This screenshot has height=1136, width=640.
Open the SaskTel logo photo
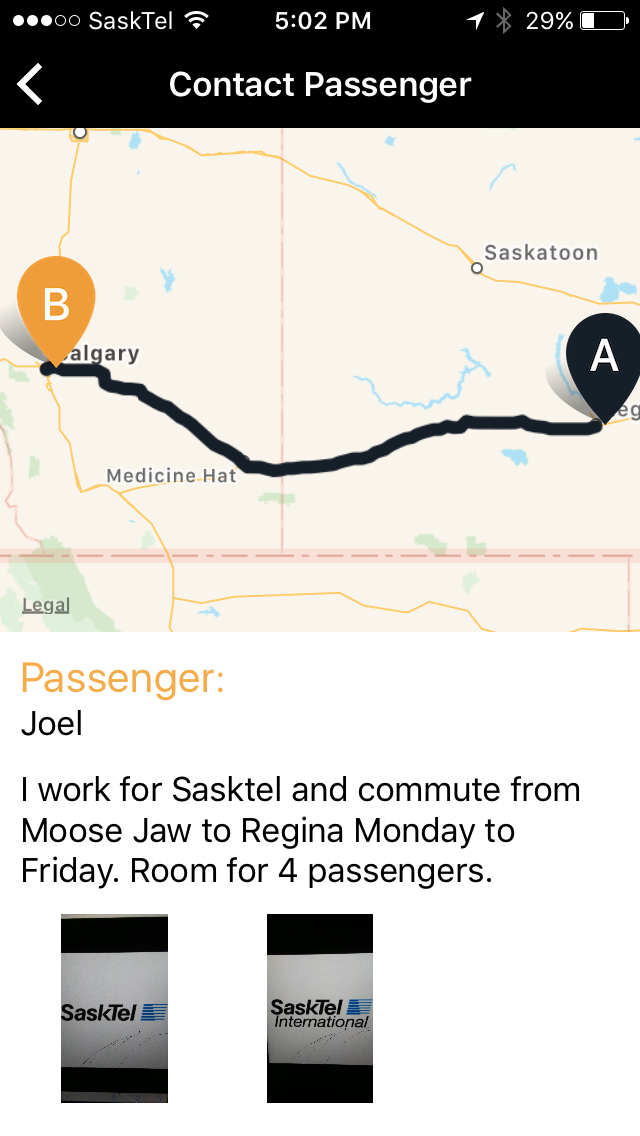(x=114, y=1008)
